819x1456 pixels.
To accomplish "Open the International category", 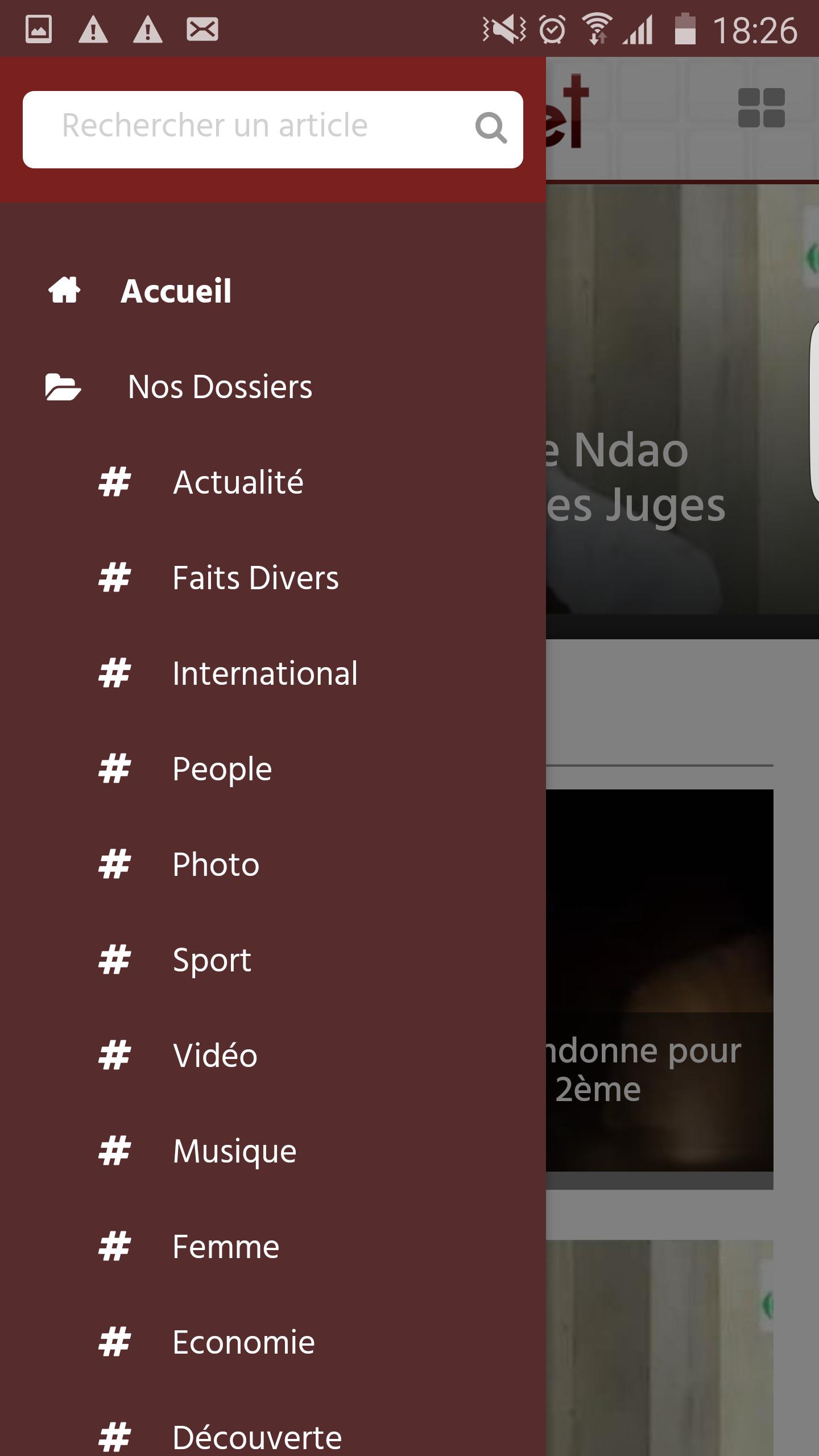I will pyautogui.click(x=265, y=673).
